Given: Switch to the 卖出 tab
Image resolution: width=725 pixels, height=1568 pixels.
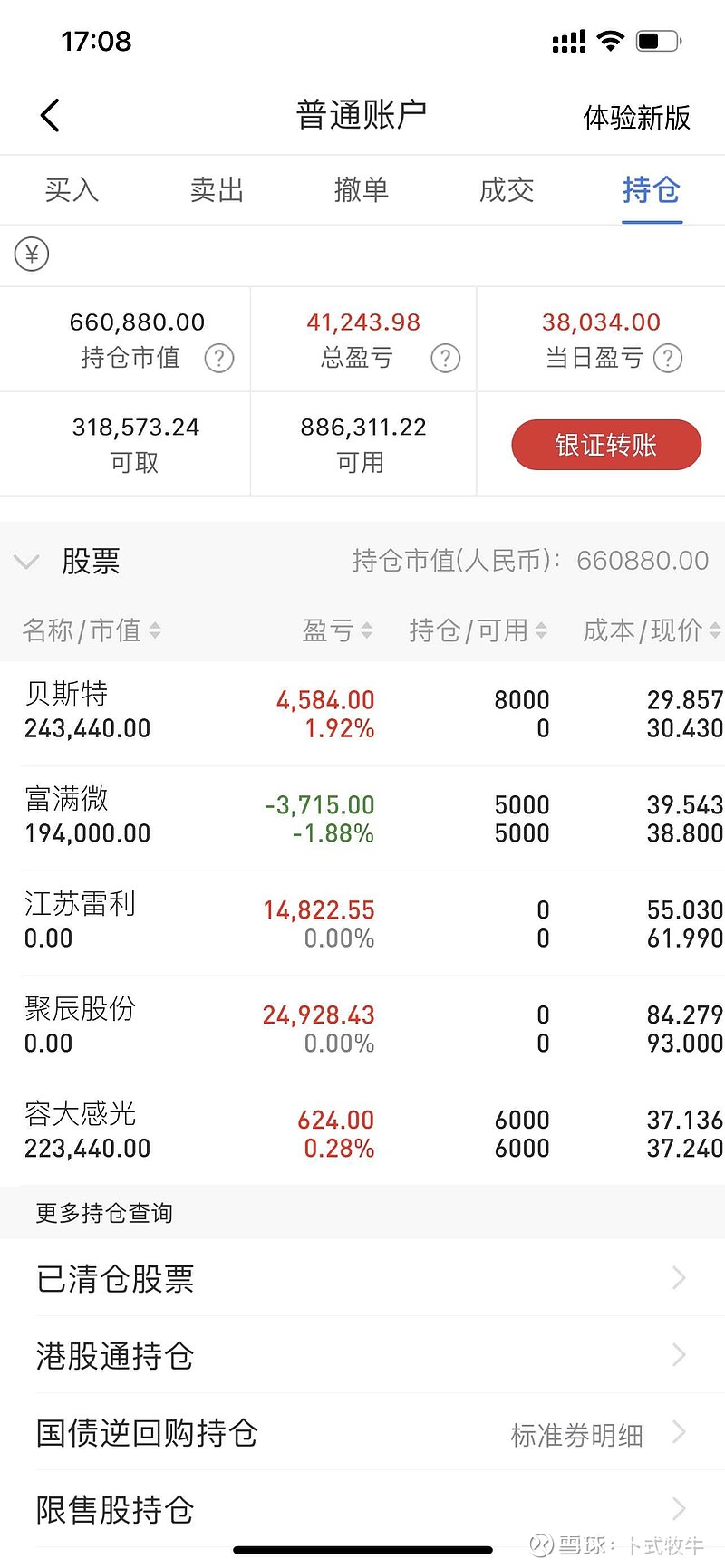Looking at the screenshot, I should [x=217, y=190].
